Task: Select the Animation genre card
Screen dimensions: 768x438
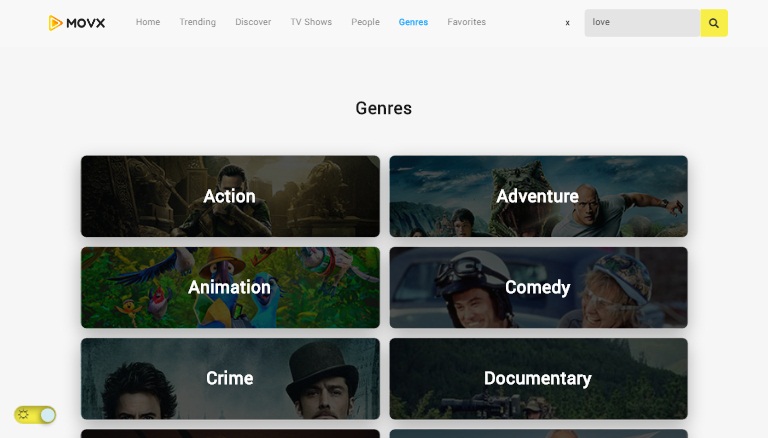Action: pyautogui.click(x=230, y=287)
